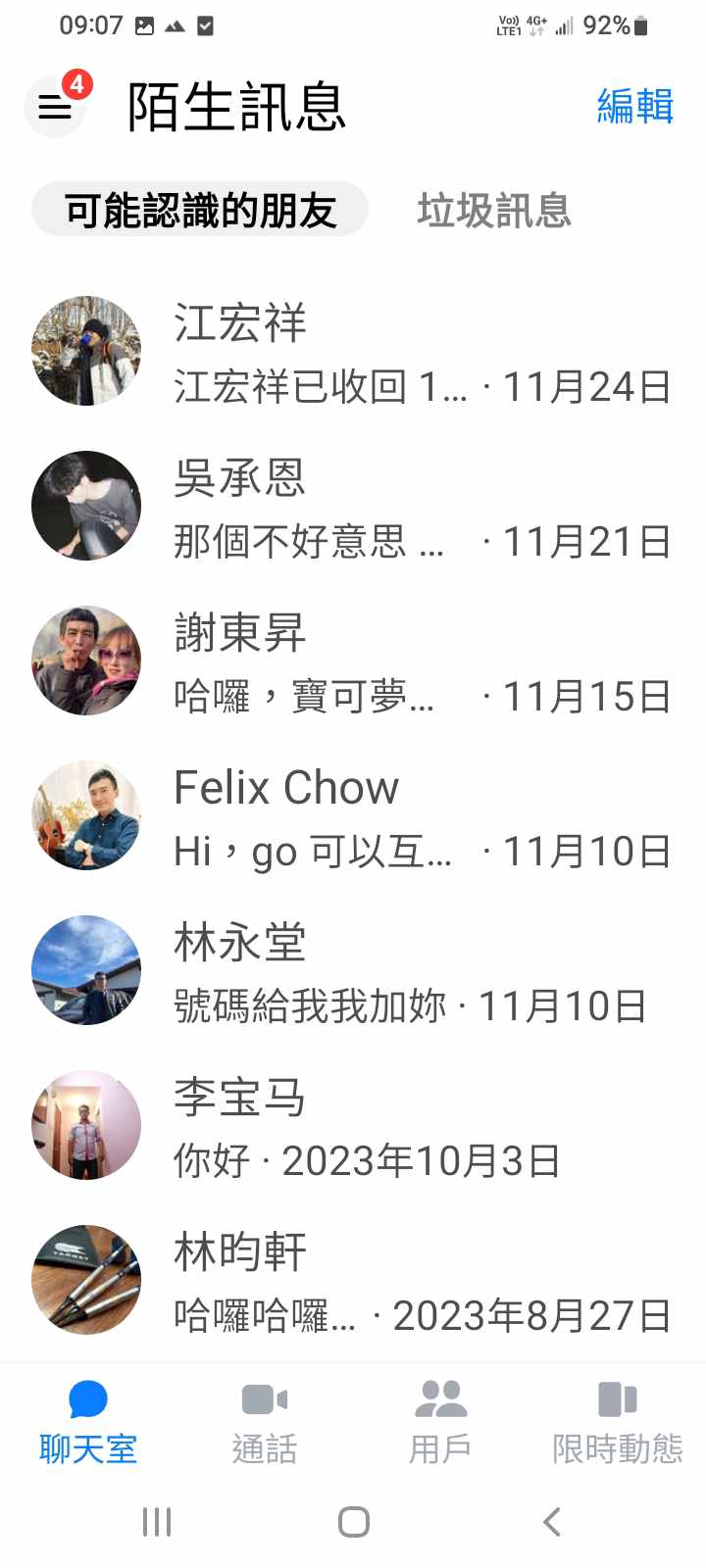Open the hamburger menu with badge
Viewport: 706px width, 1568px height.
pos(55,106)
